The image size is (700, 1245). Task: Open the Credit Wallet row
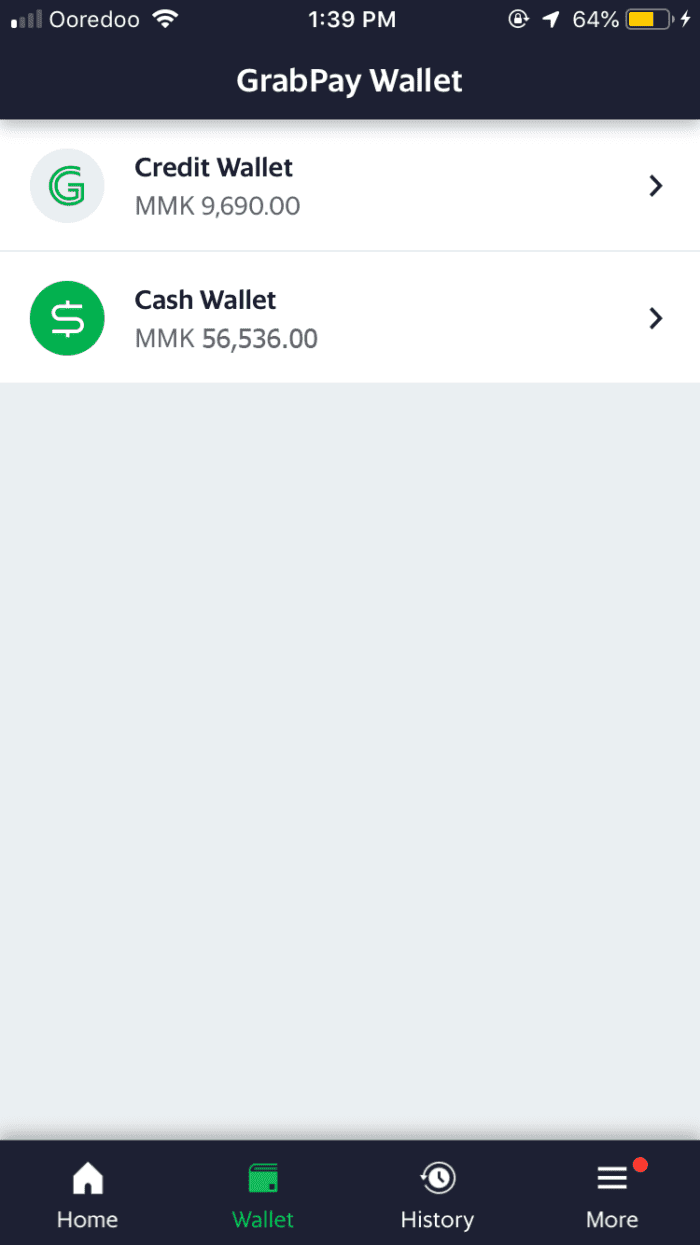[350, 186]
